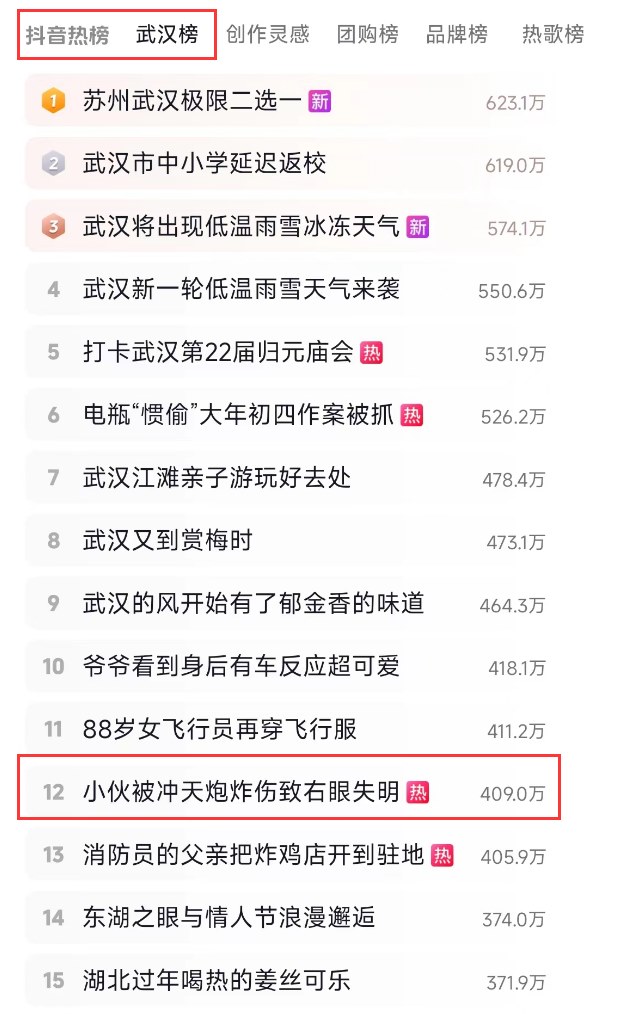This screenshot has width=622, height=1014.
Task: Open topic 苏州武汉极限二选一
Action: (x=192, y=101)
